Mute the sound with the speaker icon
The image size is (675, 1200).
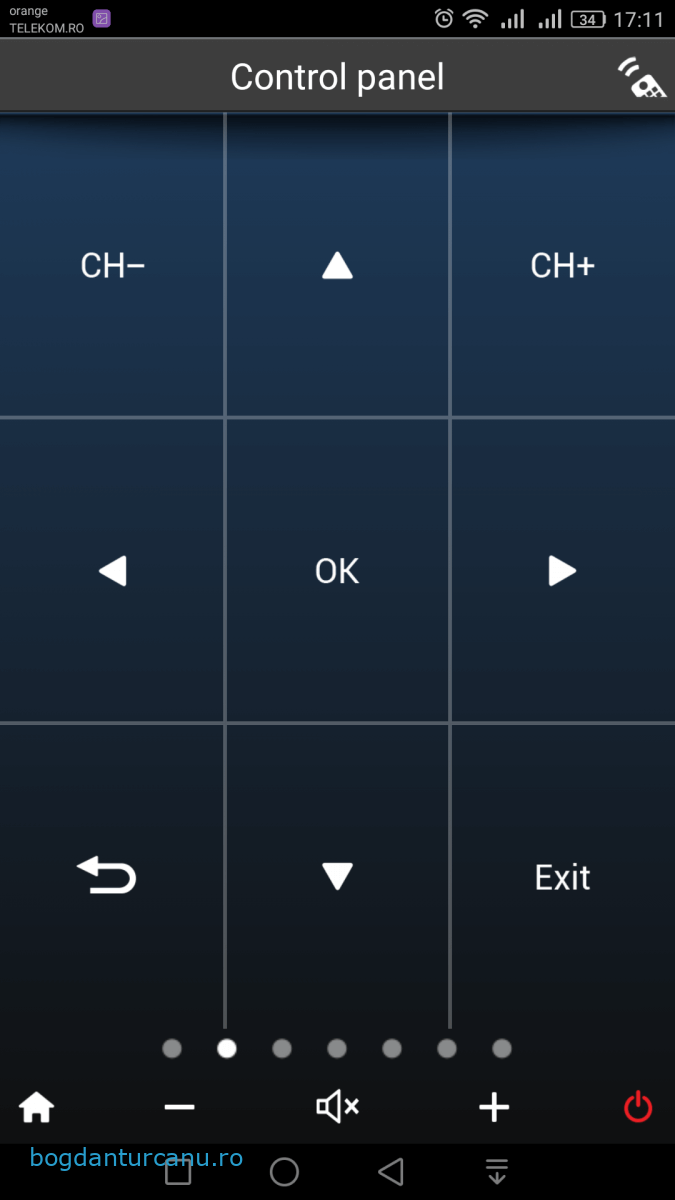point(337,1106)
